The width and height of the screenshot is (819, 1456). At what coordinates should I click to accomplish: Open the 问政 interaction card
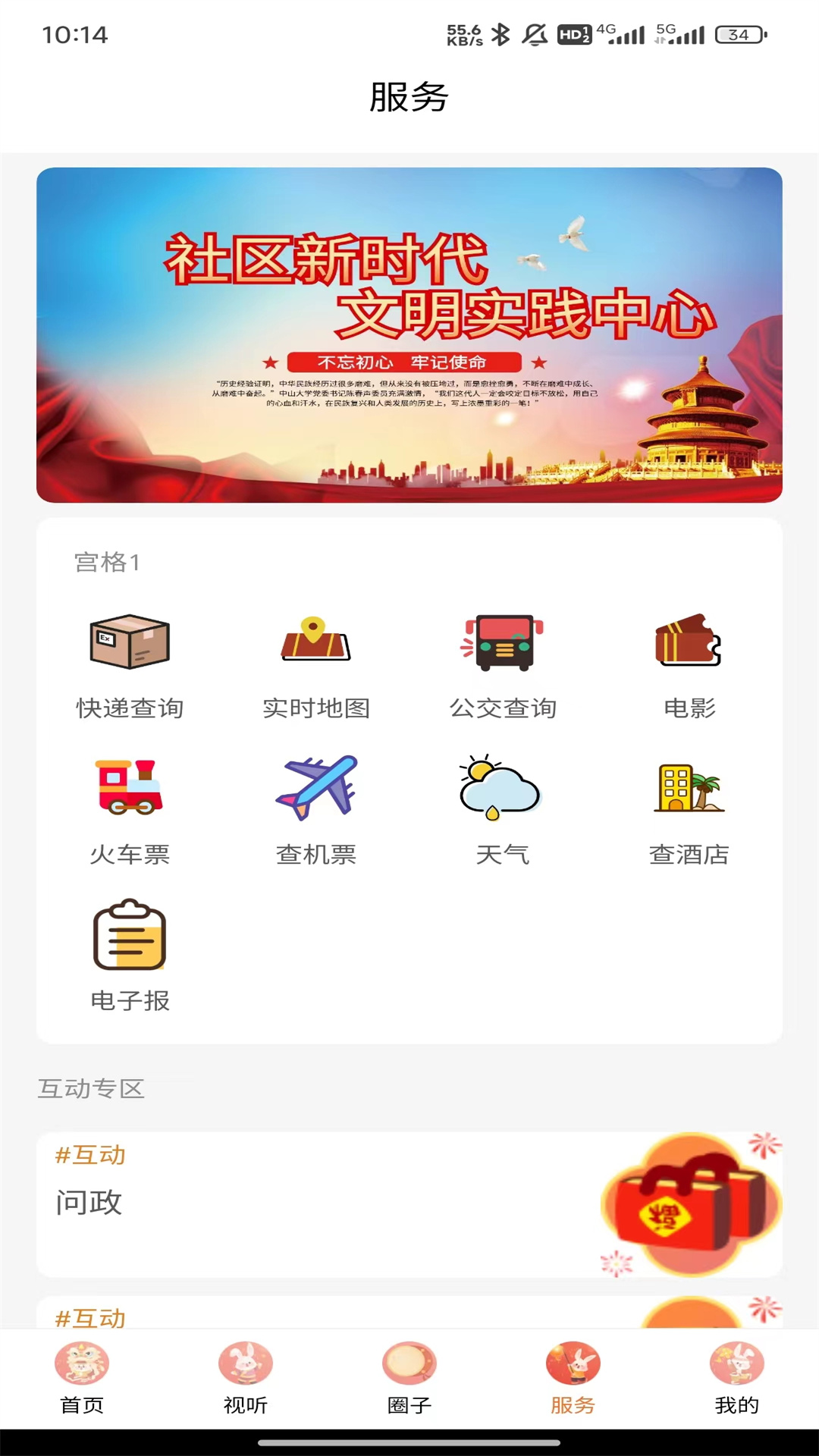coord(409,1204)
